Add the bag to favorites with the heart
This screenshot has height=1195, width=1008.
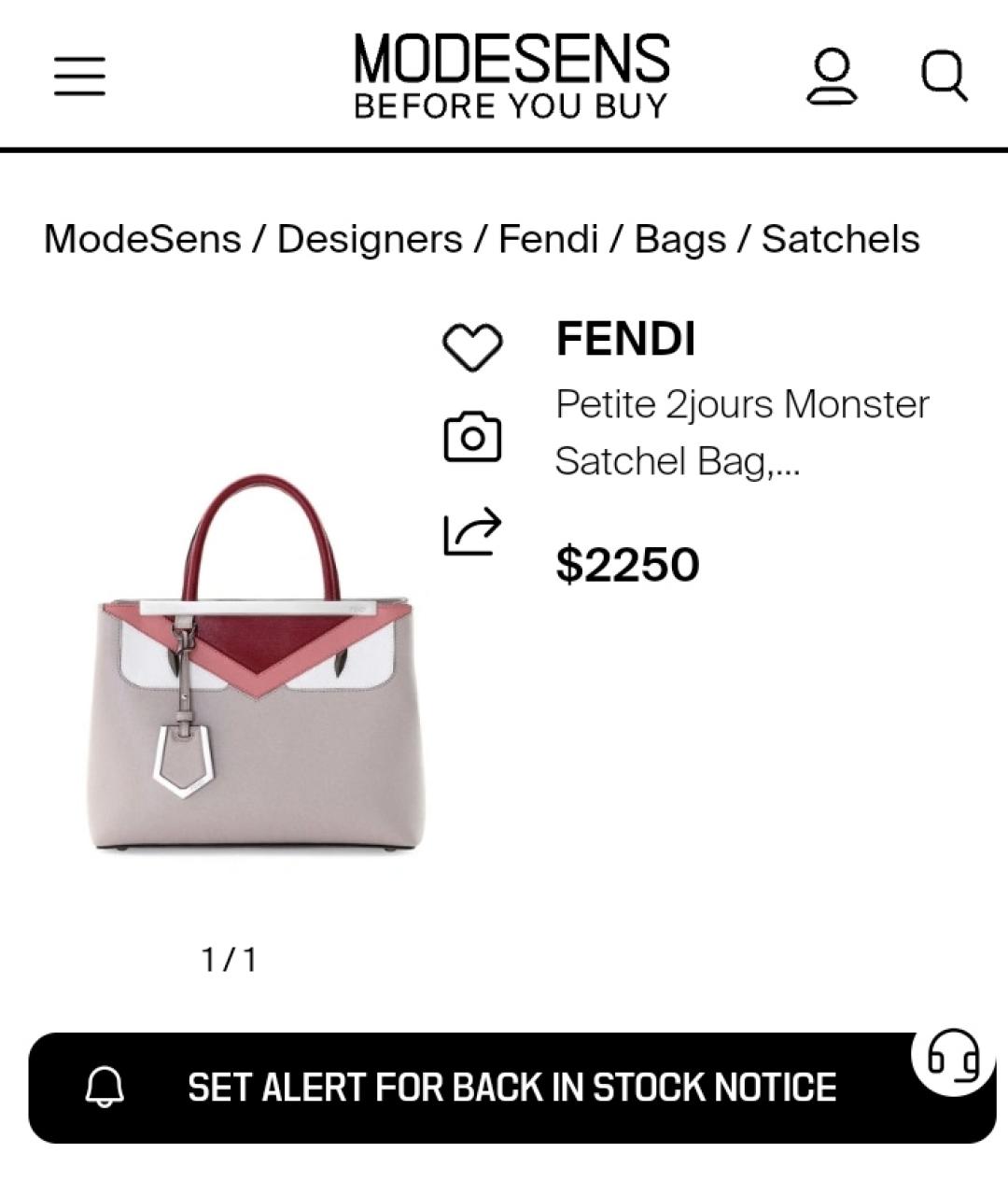point(471,346)
